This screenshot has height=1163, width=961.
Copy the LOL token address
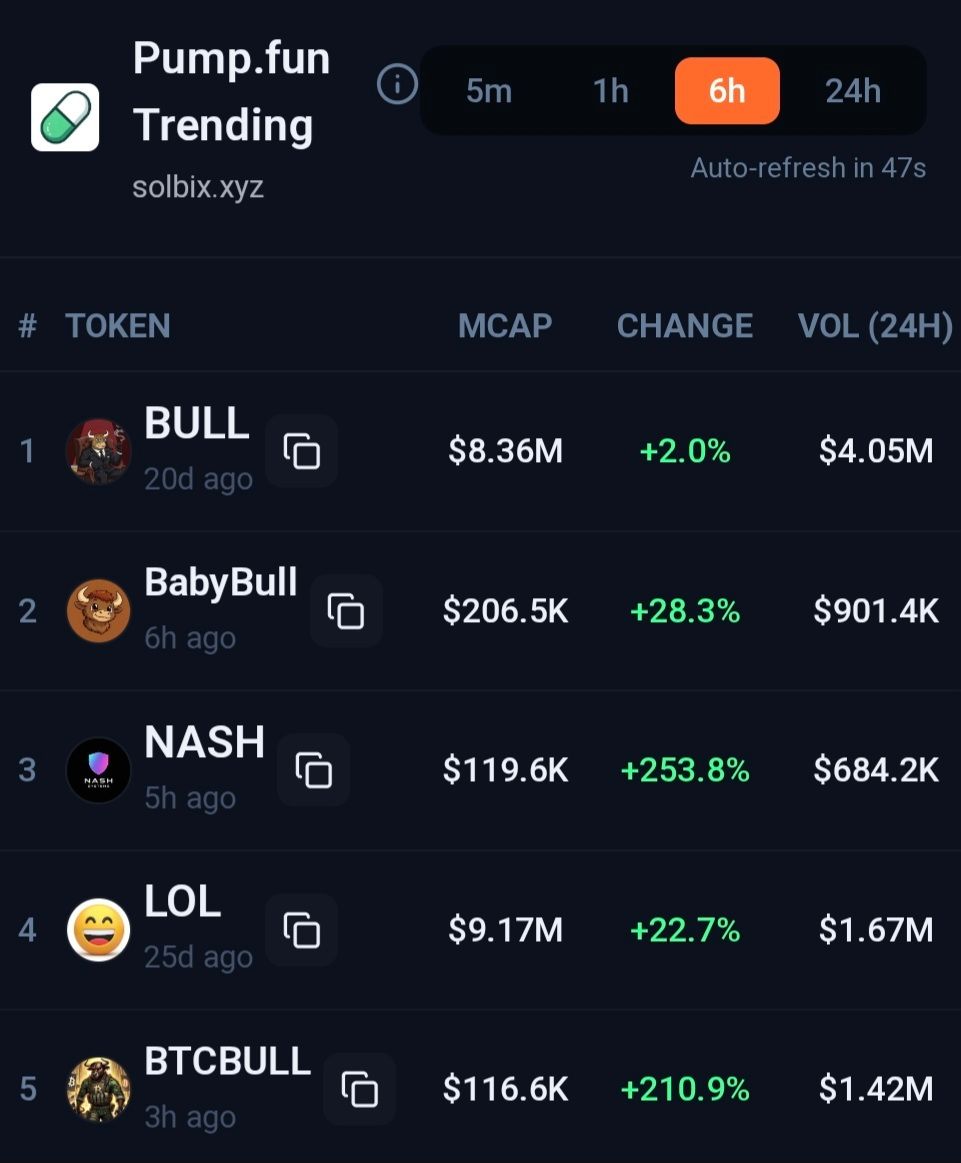(301, 930)
